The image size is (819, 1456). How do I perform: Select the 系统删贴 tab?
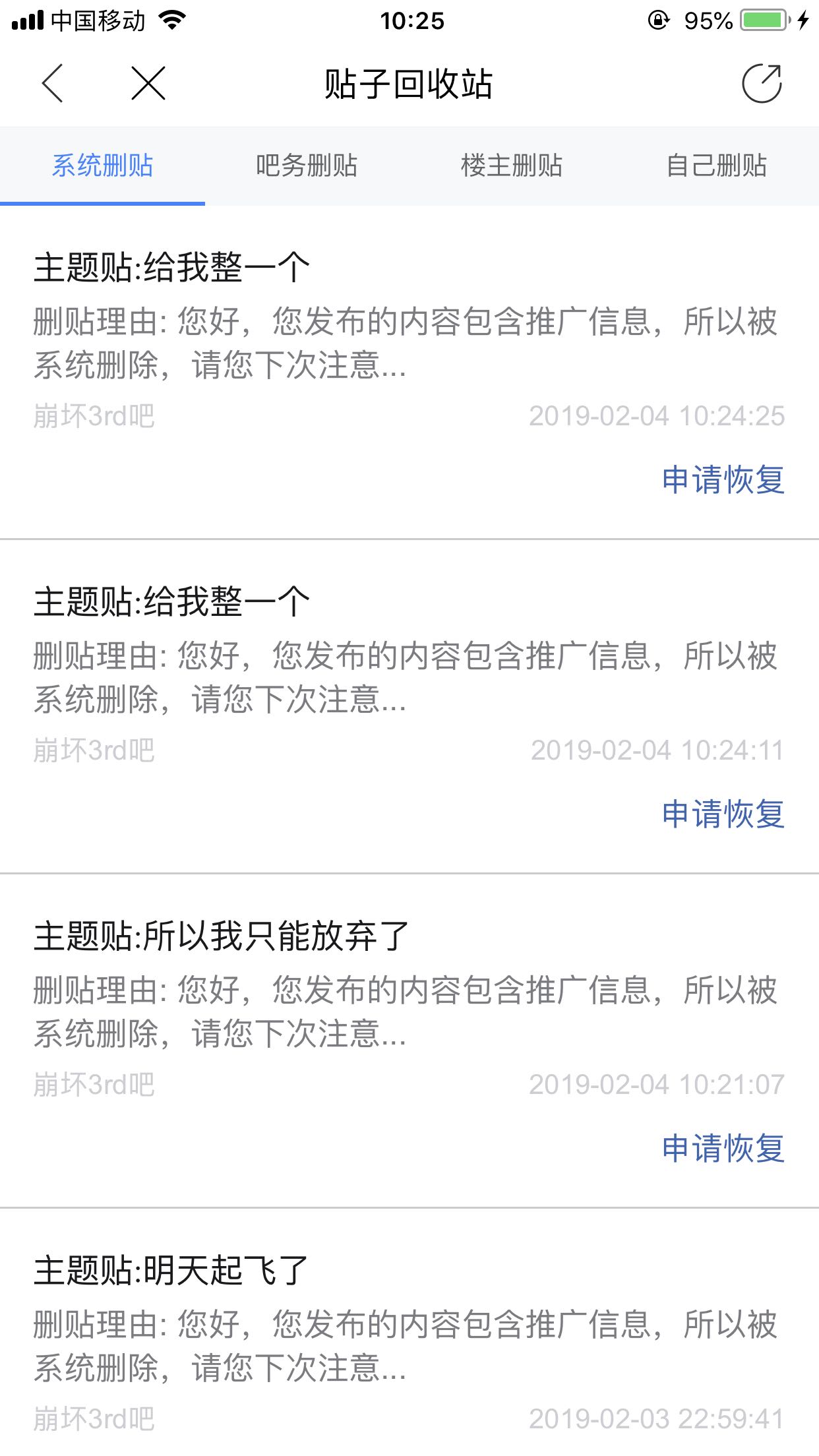(x=102, y=166)
